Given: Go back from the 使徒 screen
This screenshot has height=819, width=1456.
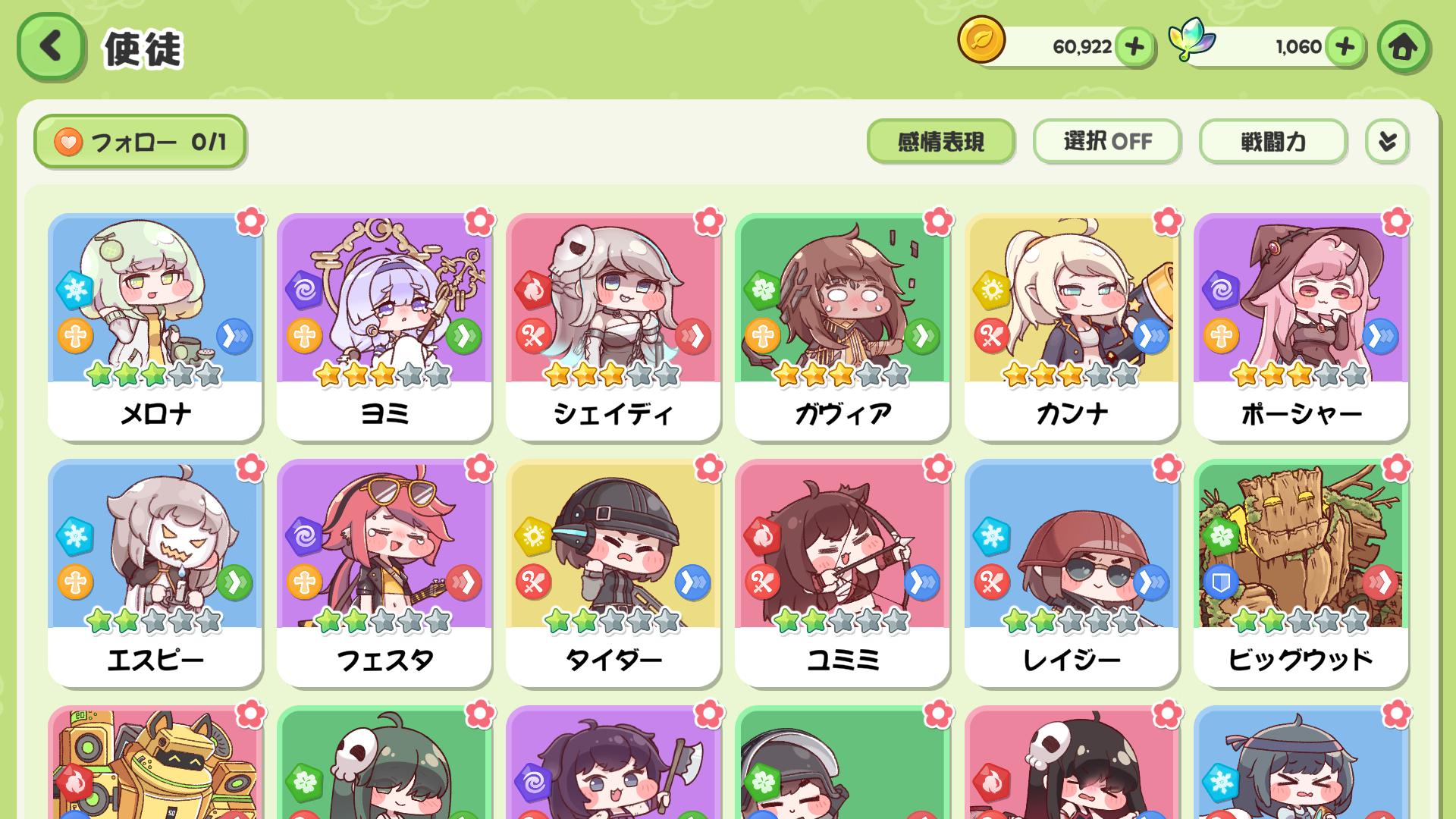Looking at the screenshot, I should point(50,47).
